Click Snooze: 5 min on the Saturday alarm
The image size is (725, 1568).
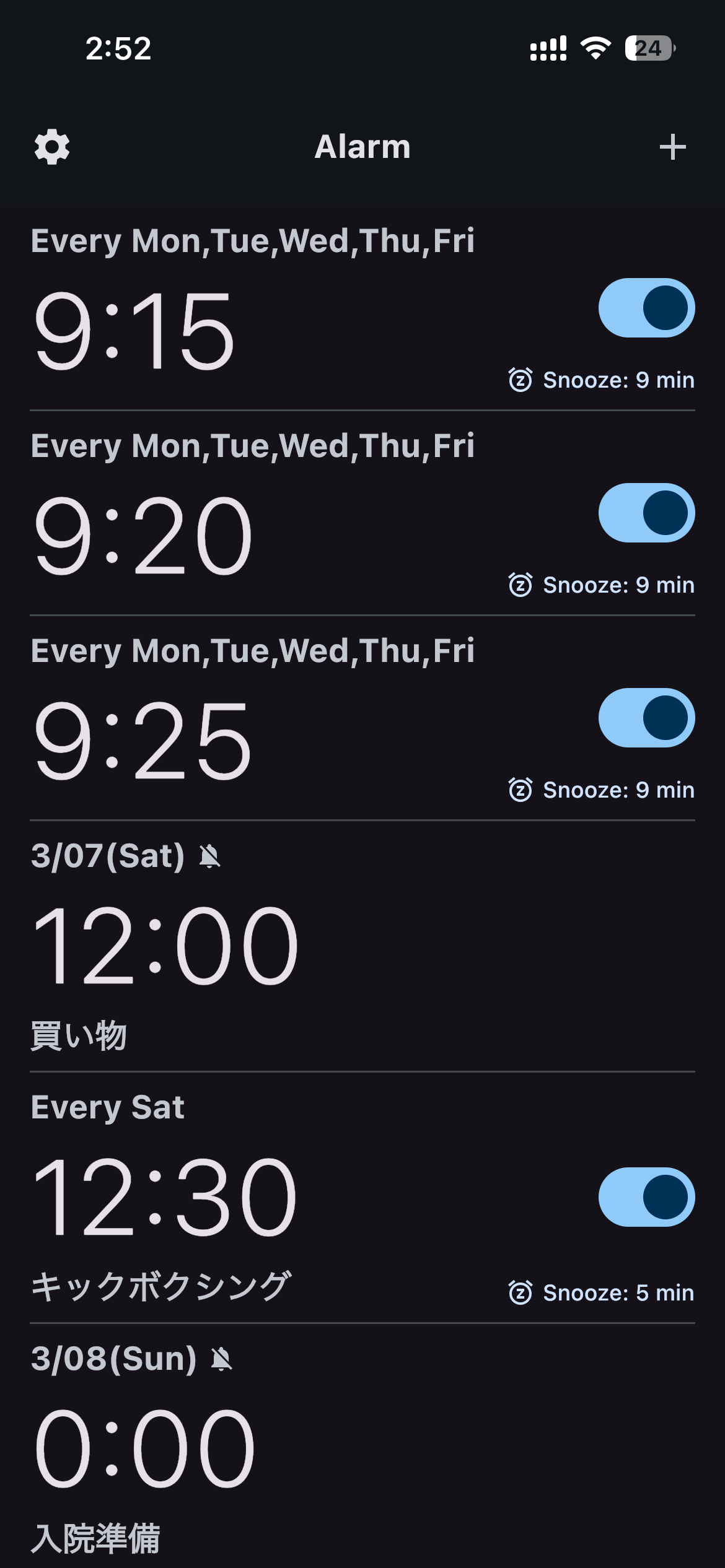pyautogui.click(x=618, y=1292)
